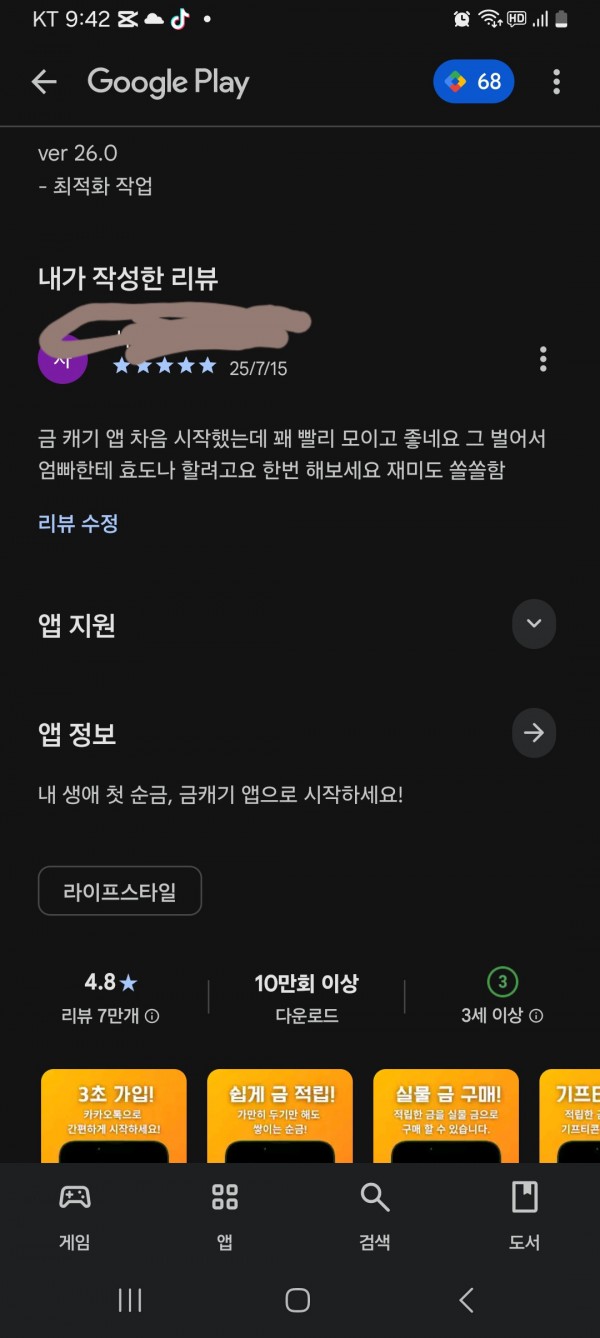Open the Play Points badge showing 68

(474, 82)
